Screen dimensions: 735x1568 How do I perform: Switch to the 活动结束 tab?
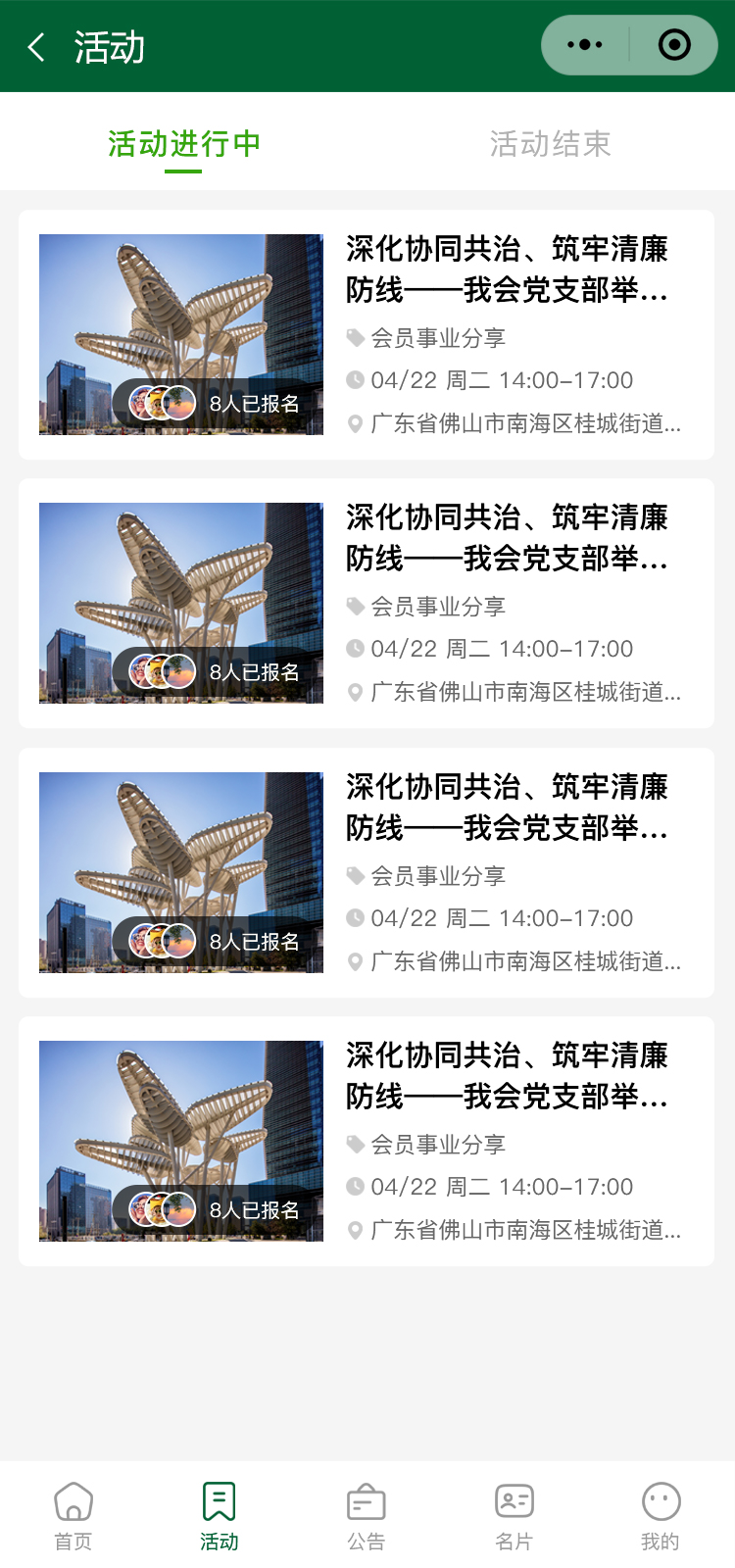tap(550, 144)
